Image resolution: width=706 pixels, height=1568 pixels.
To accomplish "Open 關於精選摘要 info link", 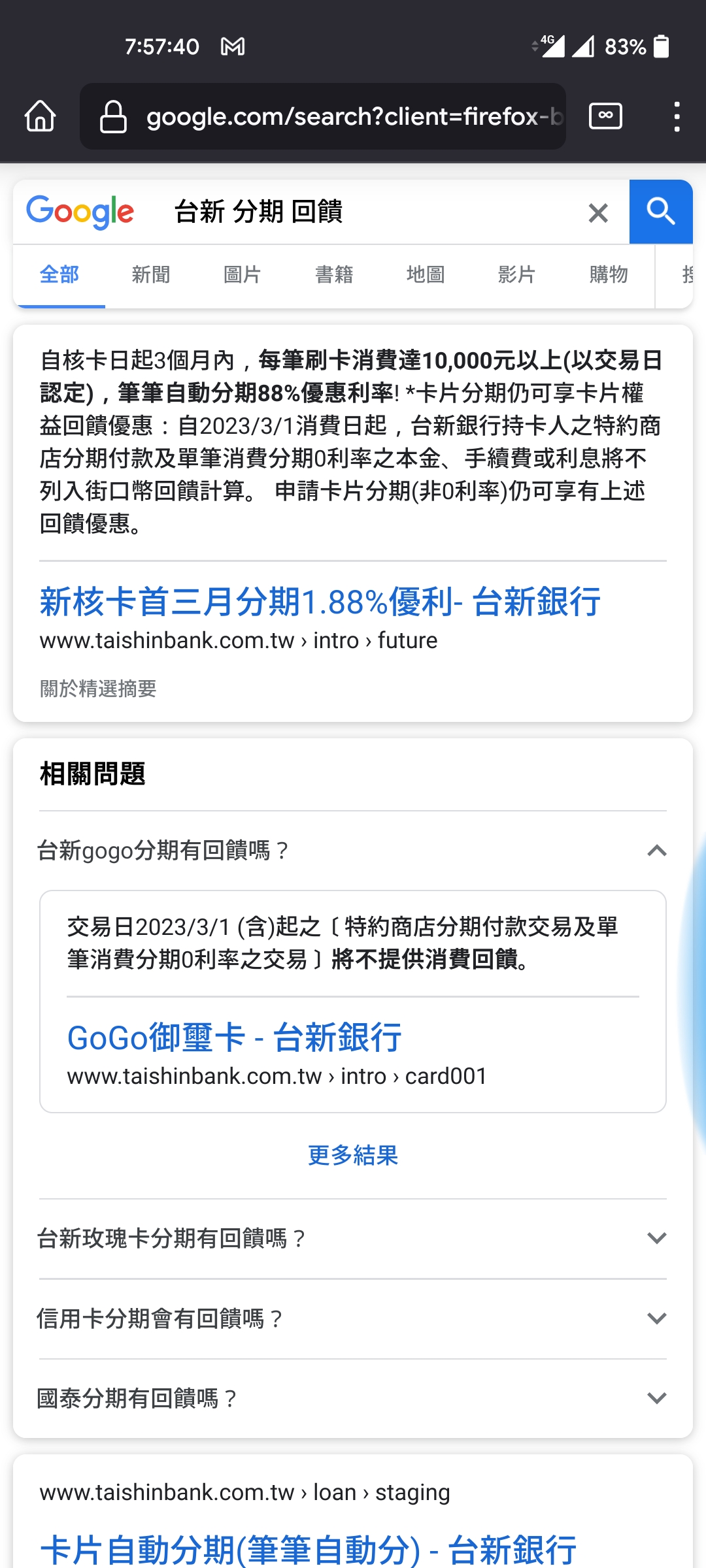I will [98, 689].
